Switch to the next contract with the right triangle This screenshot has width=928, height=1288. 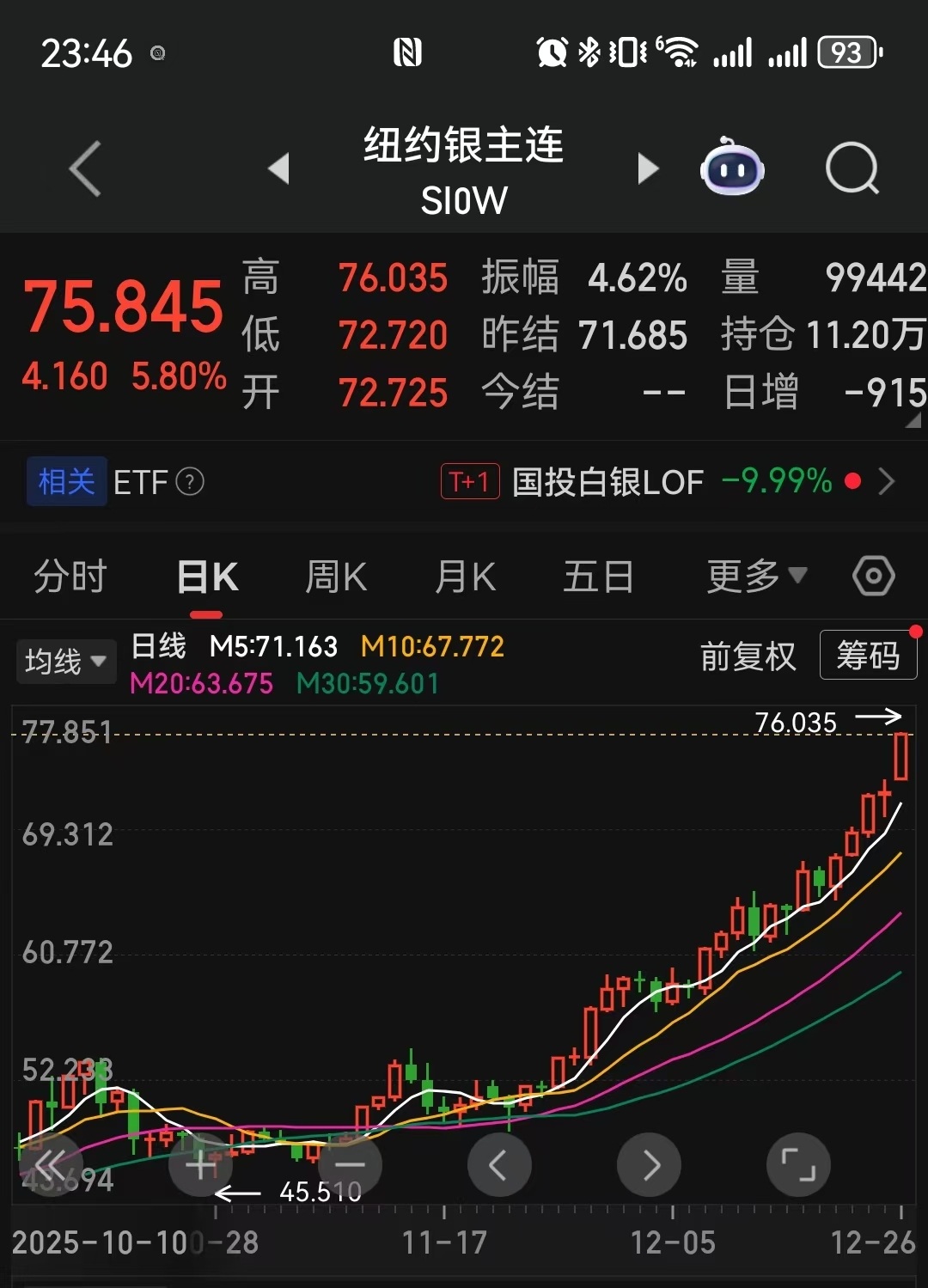point(648,168)
